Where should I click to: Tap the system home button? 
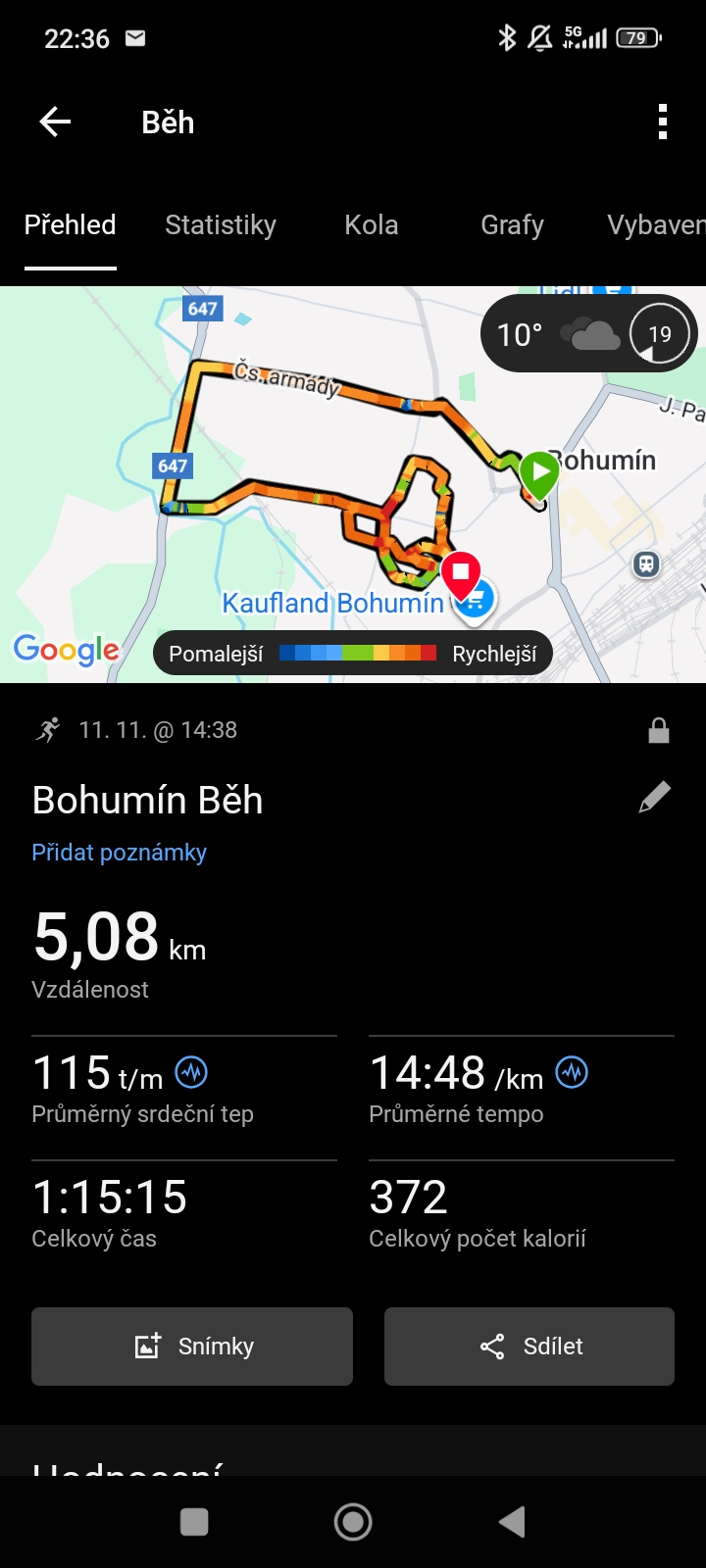tap(353, 1522)
